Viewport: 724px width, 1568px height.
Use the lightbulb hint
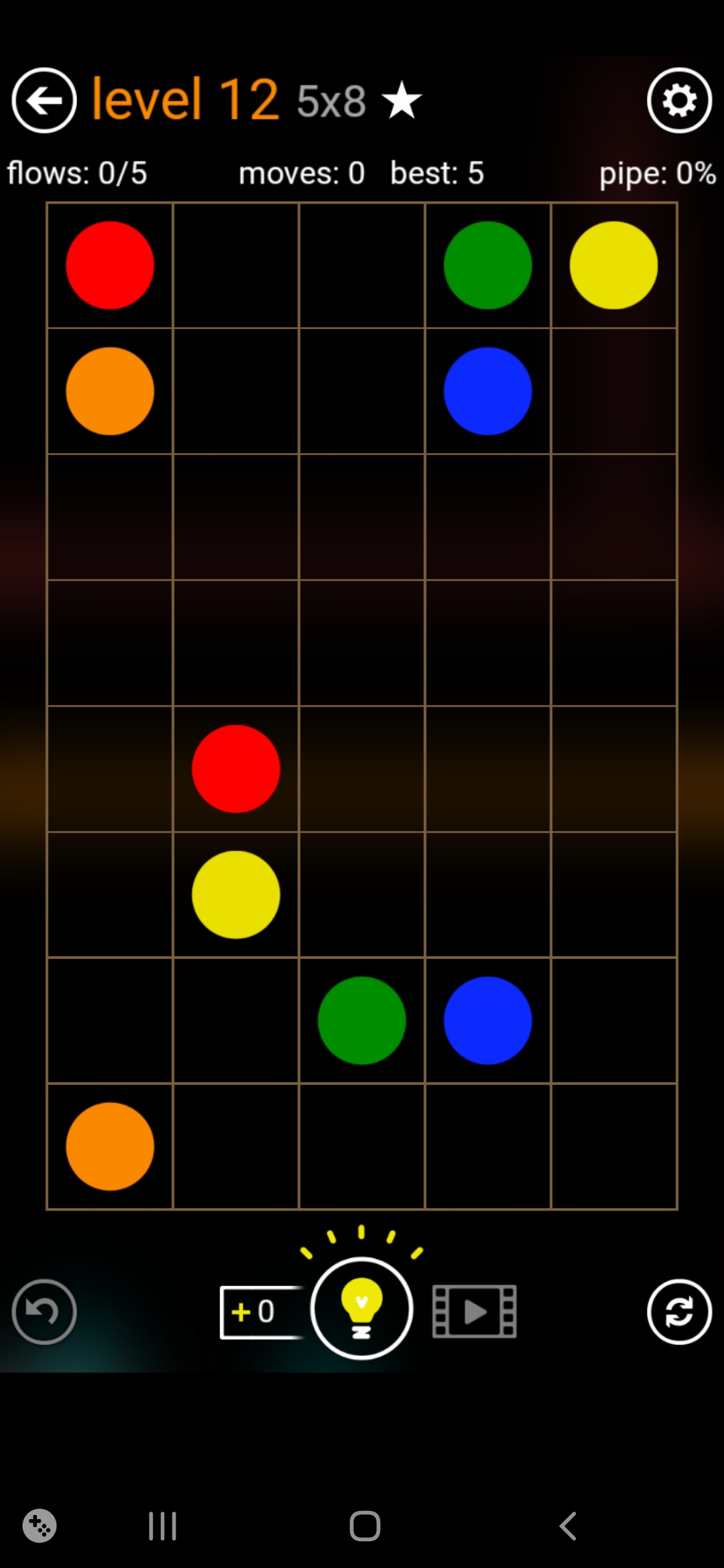361,1308
